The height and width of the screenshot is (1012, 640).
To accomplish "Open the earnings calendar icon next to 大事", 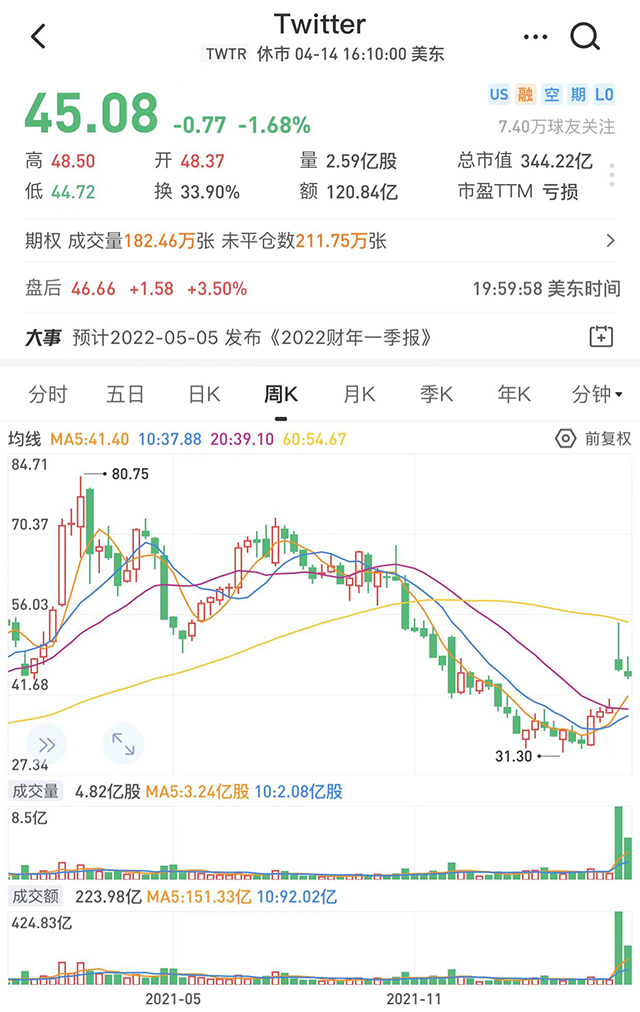I will (x=600, y=337).
